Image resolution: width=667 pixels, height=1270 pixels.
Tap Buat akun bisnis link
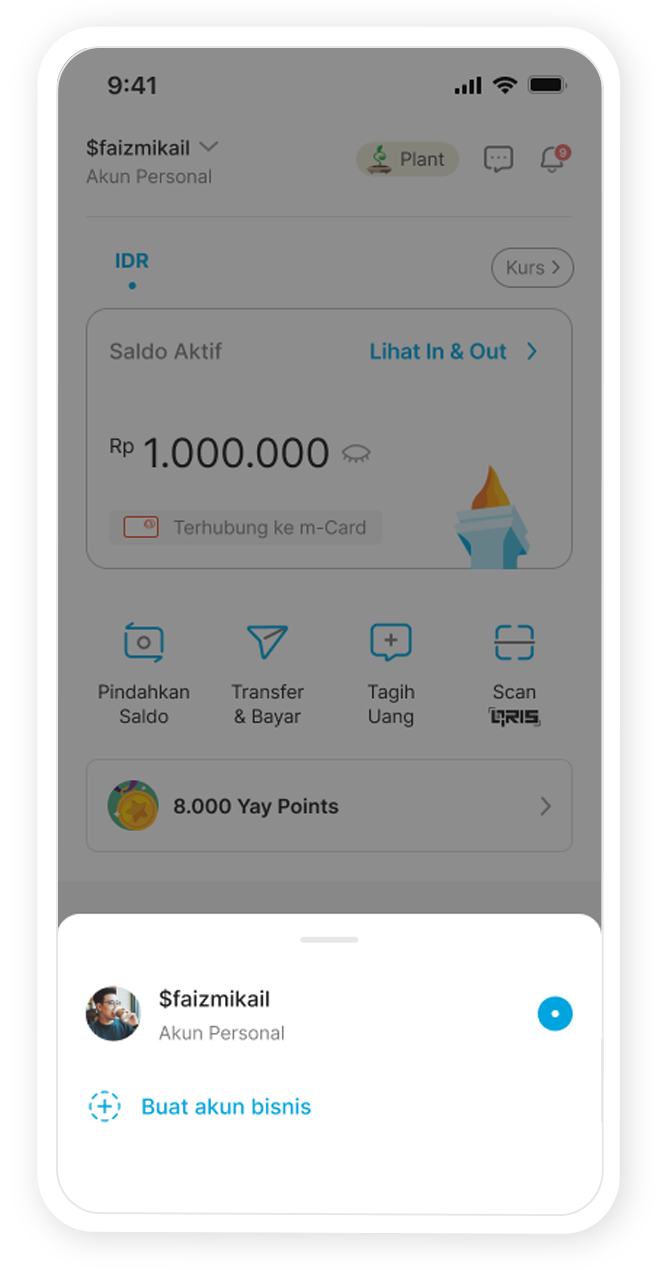(x=226, y=1107)
